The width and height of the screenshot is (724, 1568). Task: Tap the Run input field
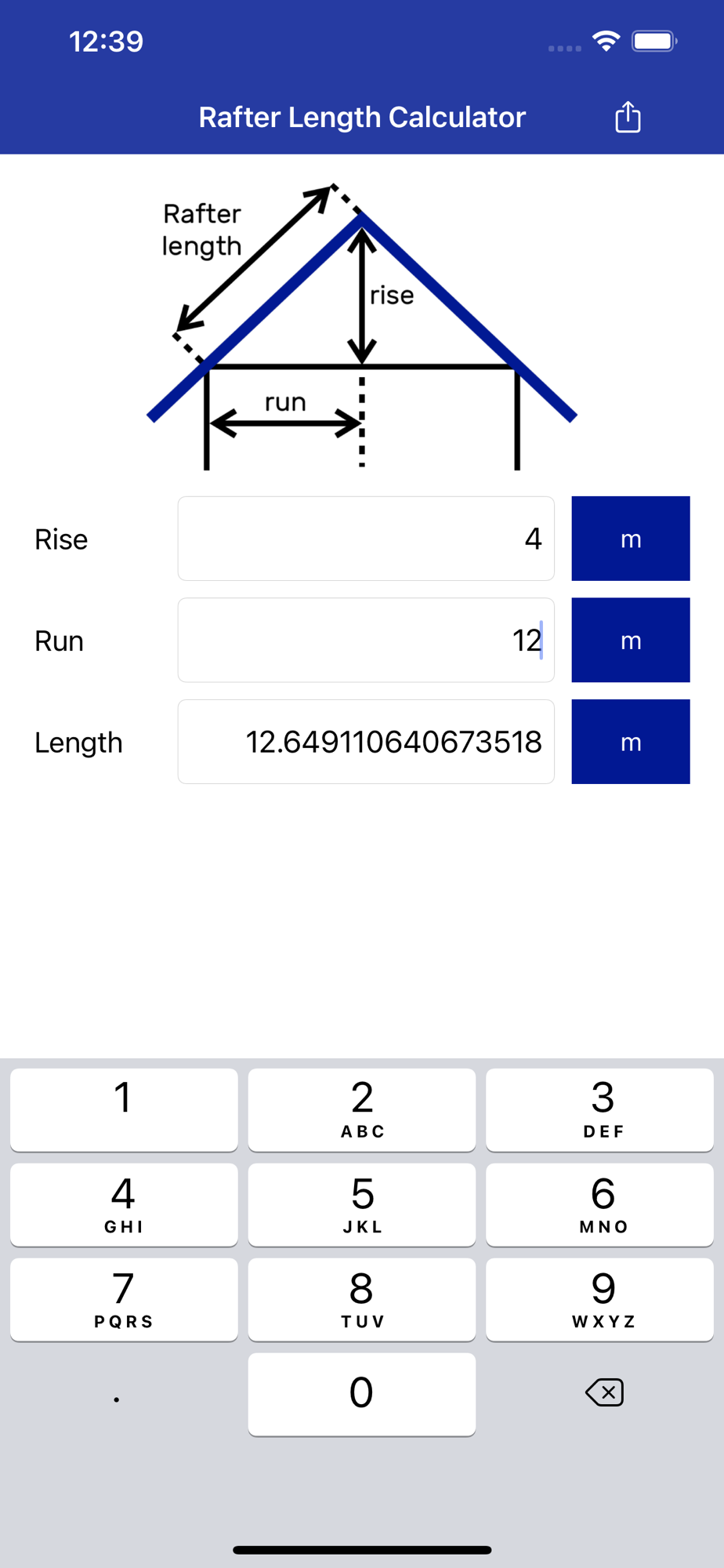pyautogui.click(x=366, y=641)
